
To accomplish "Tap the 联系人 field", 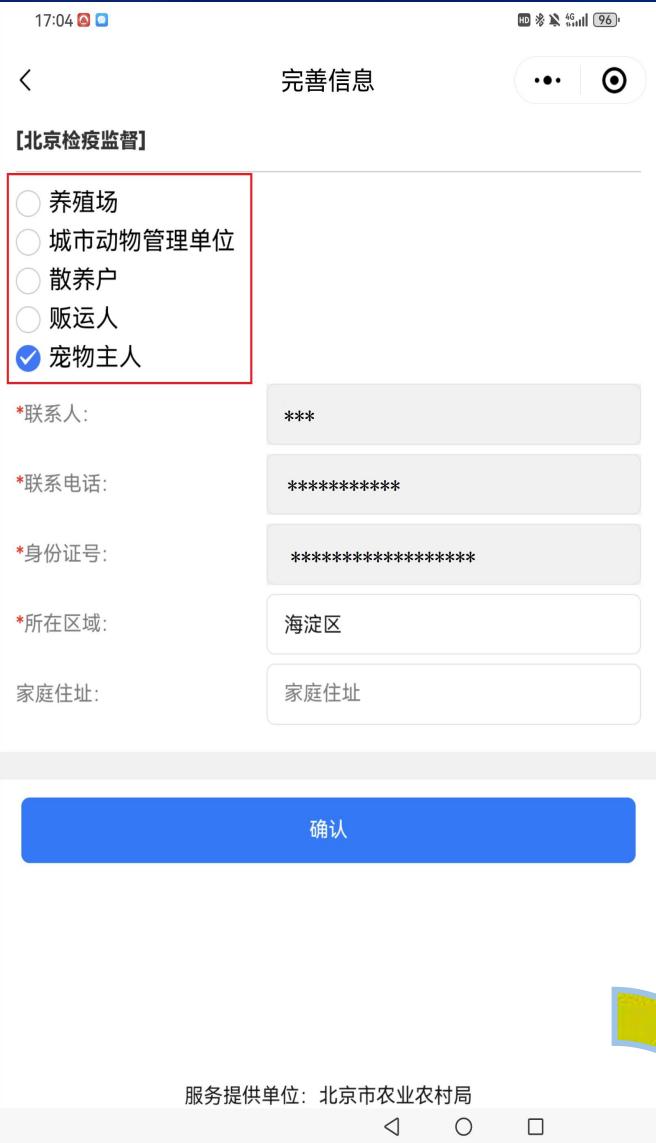I will pyautogui.click(x=453, y=415).
